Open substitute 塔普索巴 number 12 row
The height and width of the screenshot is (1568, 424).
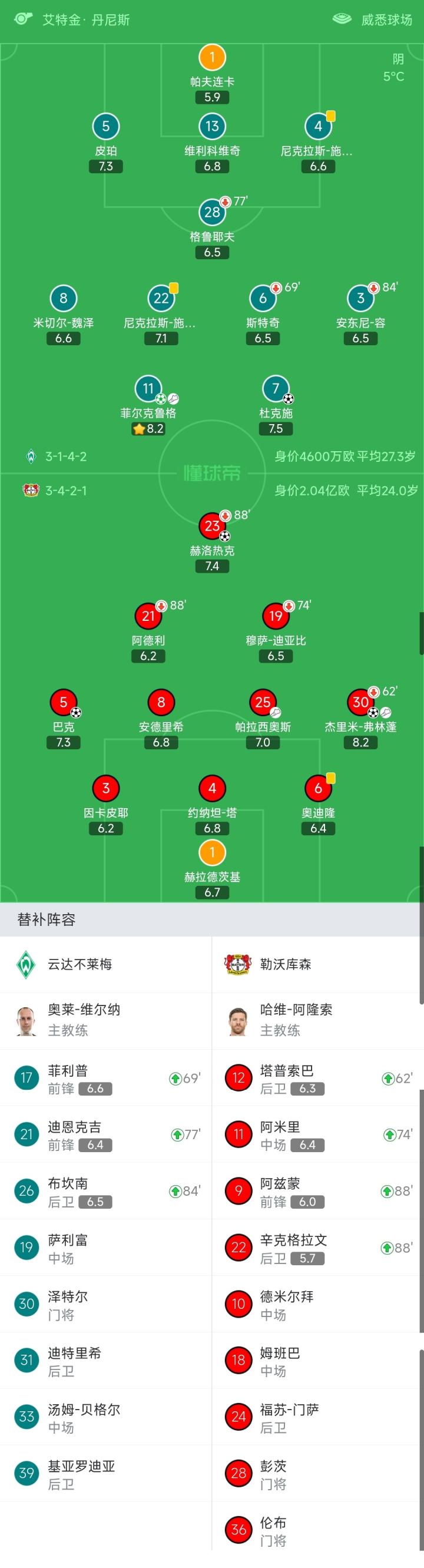tap(318, 1078)
